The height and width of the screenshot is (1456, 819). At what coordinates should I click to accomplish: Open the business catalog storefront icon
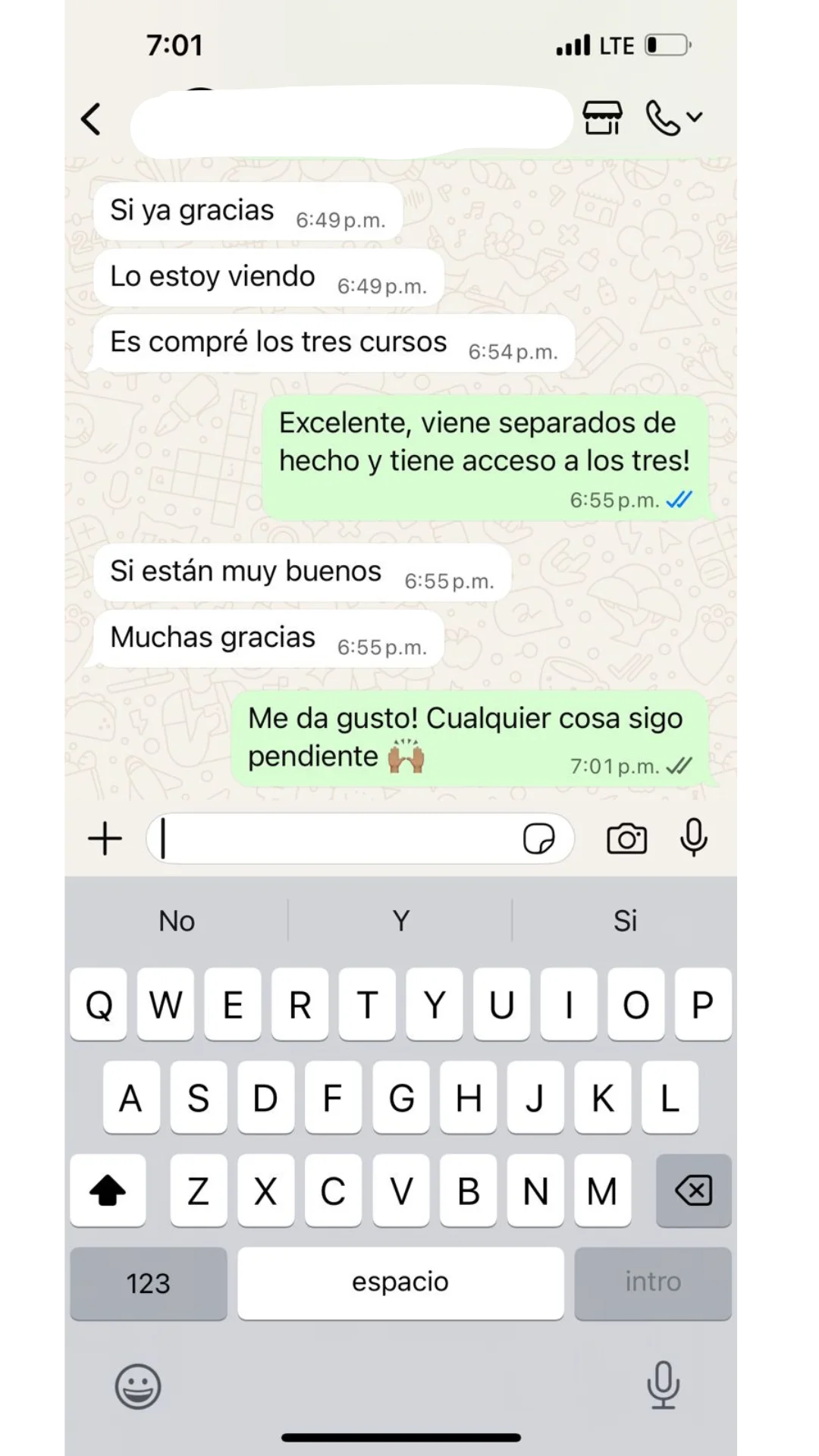coord(602,118)
